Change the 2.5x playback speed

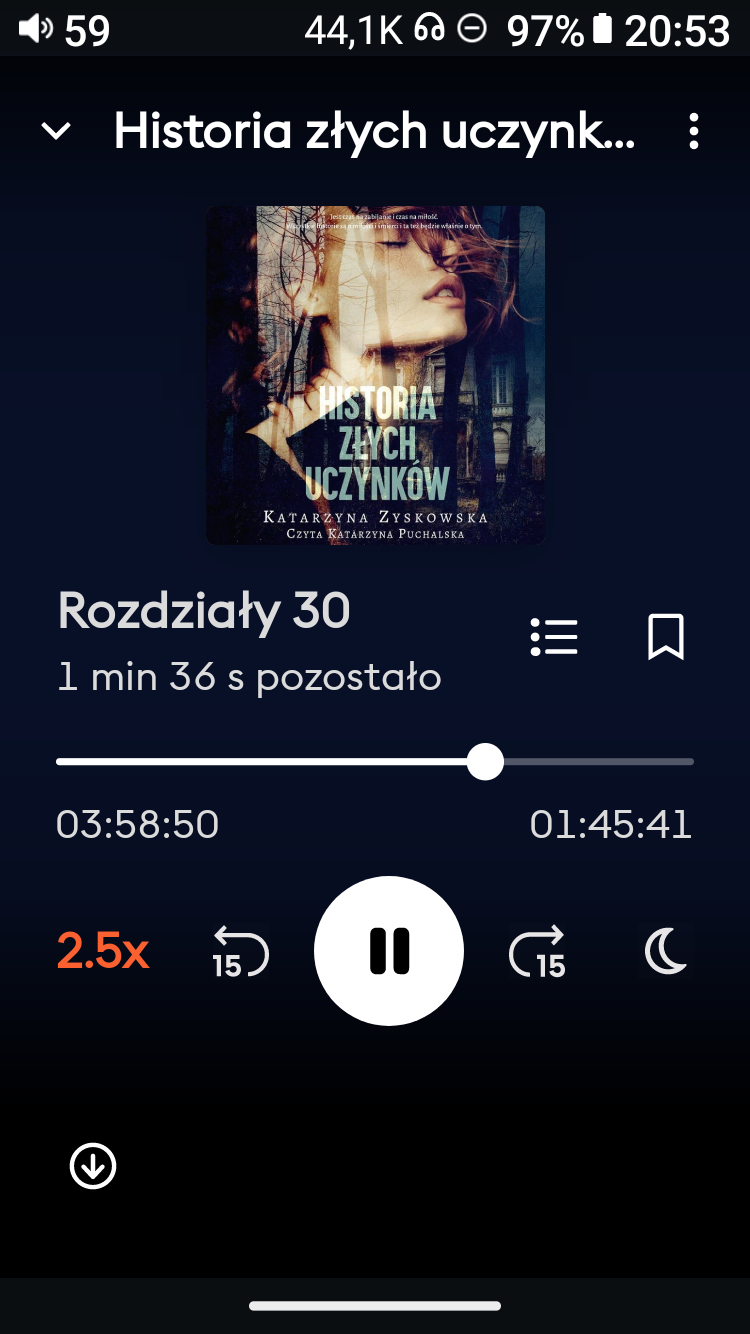102,951
